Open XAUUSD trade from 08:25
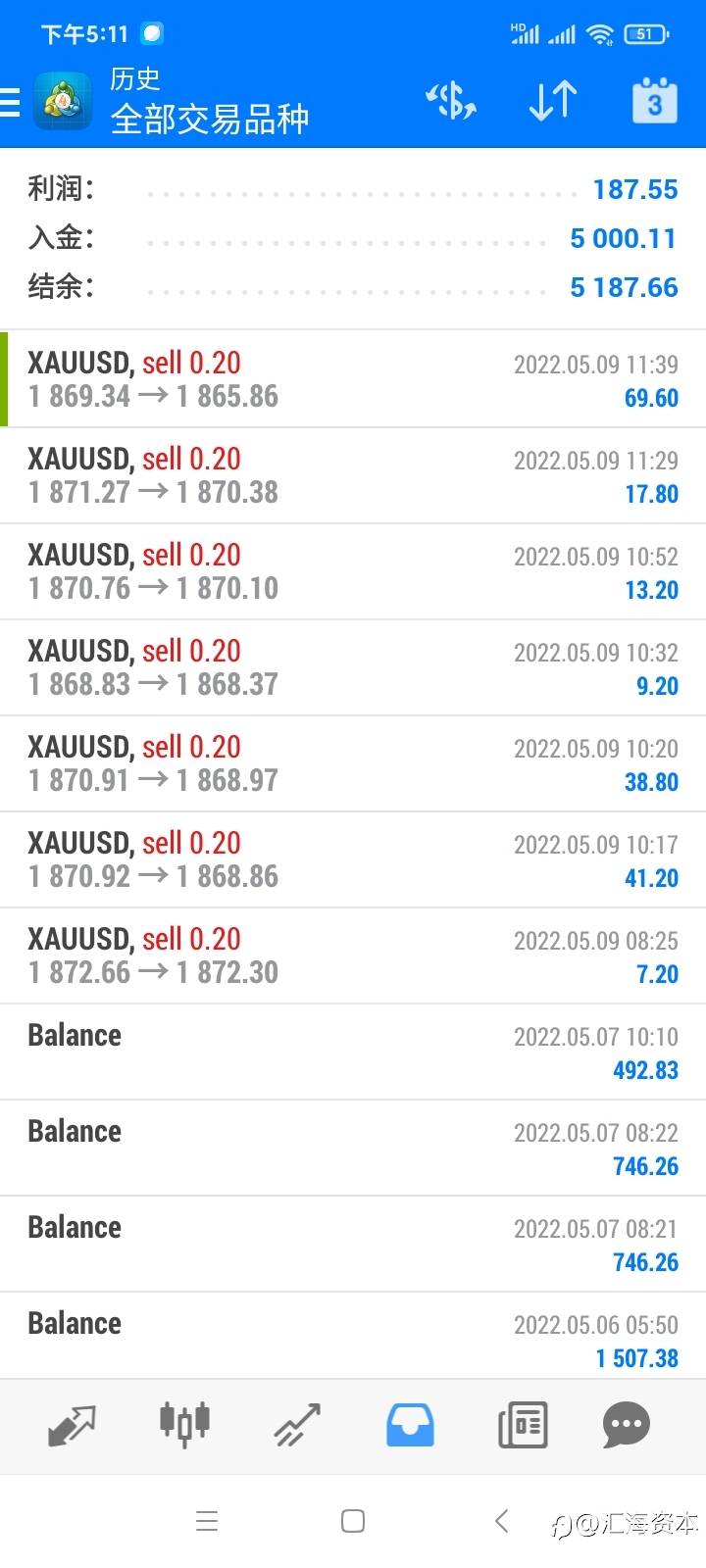This screenshot has height=1568, width=706. pyautogui.click(x=353, y=955)
